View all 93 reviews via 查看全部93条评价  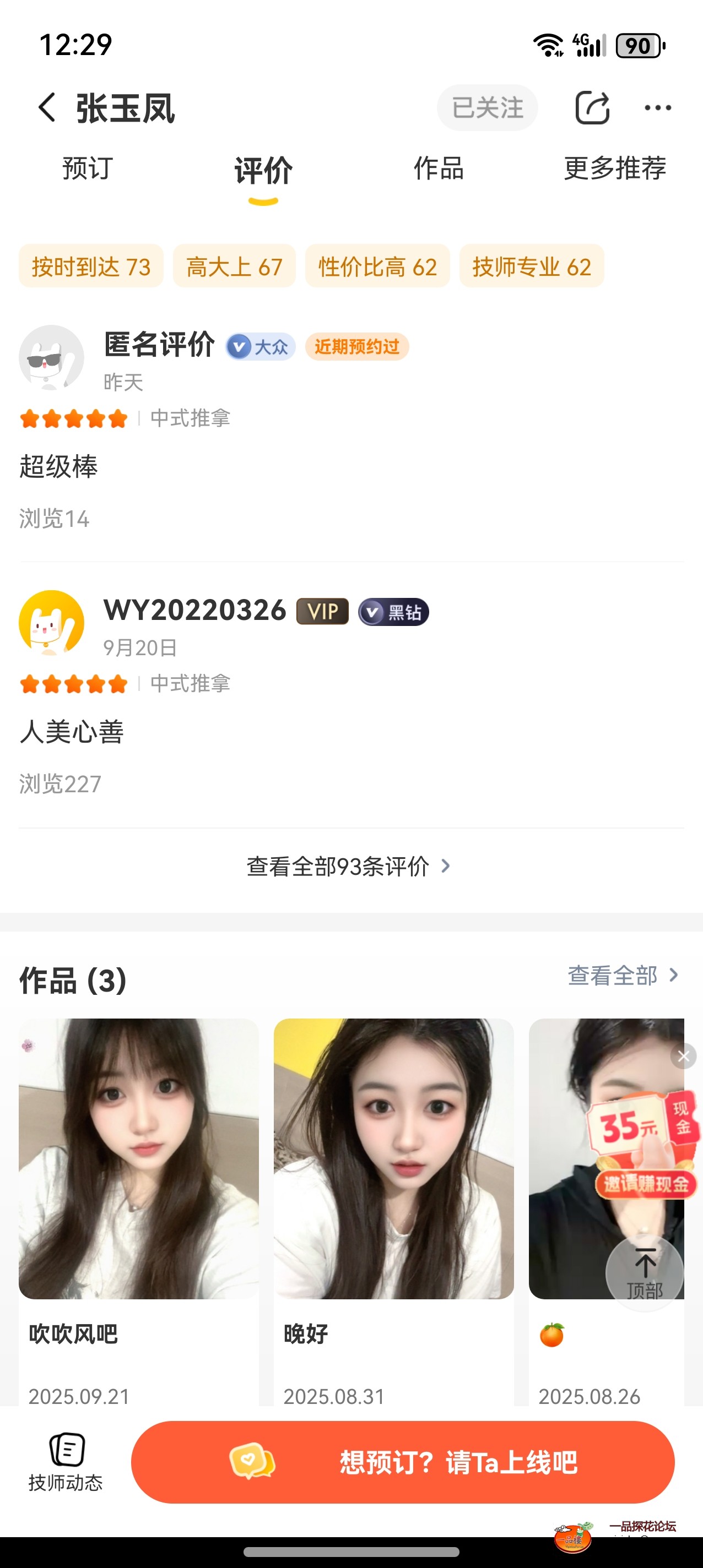(x=348, y=866)
